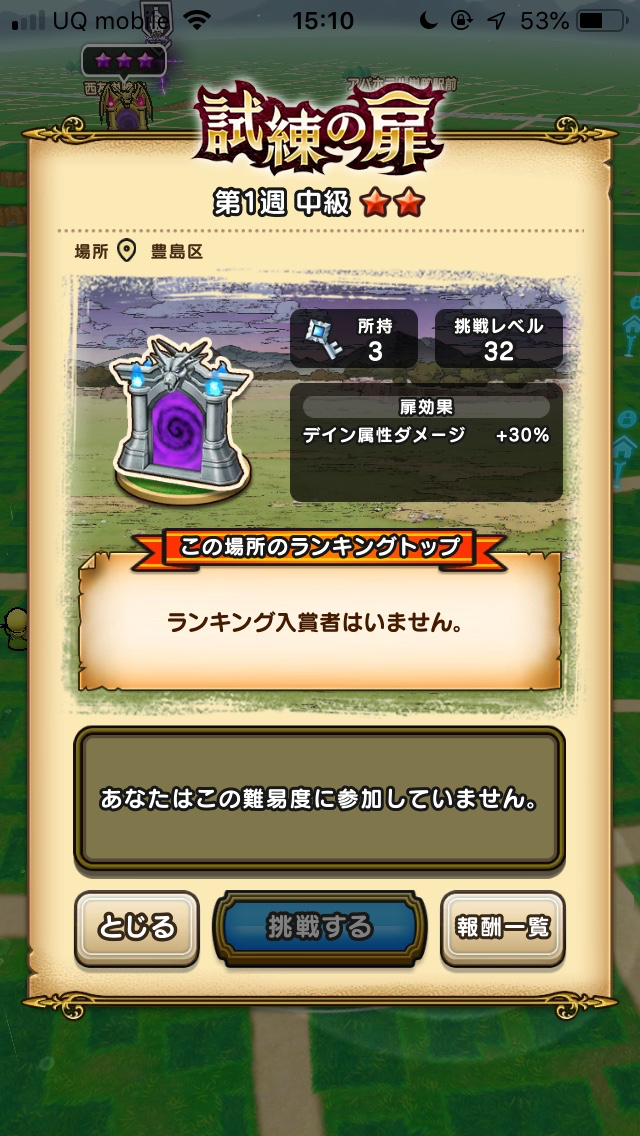The image size is (640, 1136).
Task: Start the trial with 挑戦する button
Action: coord(319,927)
